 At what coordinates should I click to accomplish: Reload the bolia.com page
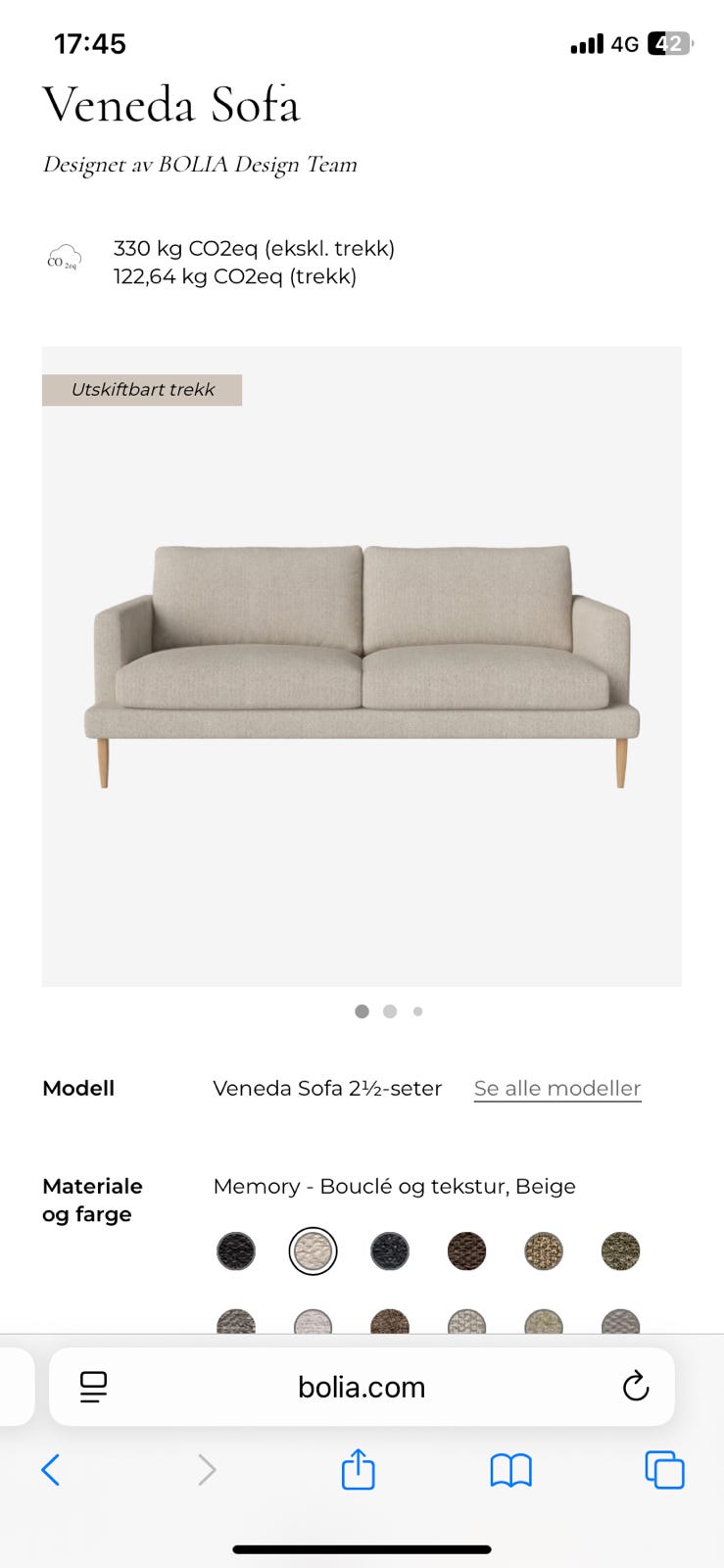[636, 1386]
